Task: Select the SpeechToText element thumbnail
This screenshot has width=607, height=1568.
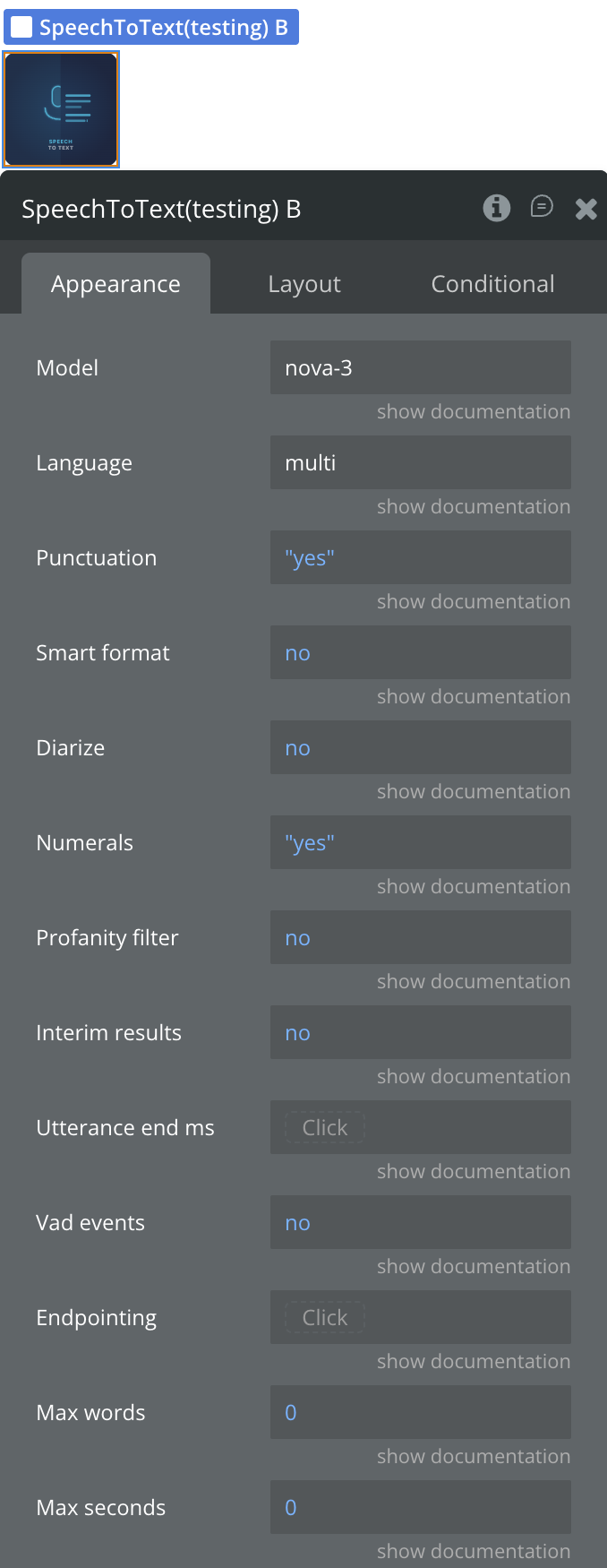Action: [61, 109]
